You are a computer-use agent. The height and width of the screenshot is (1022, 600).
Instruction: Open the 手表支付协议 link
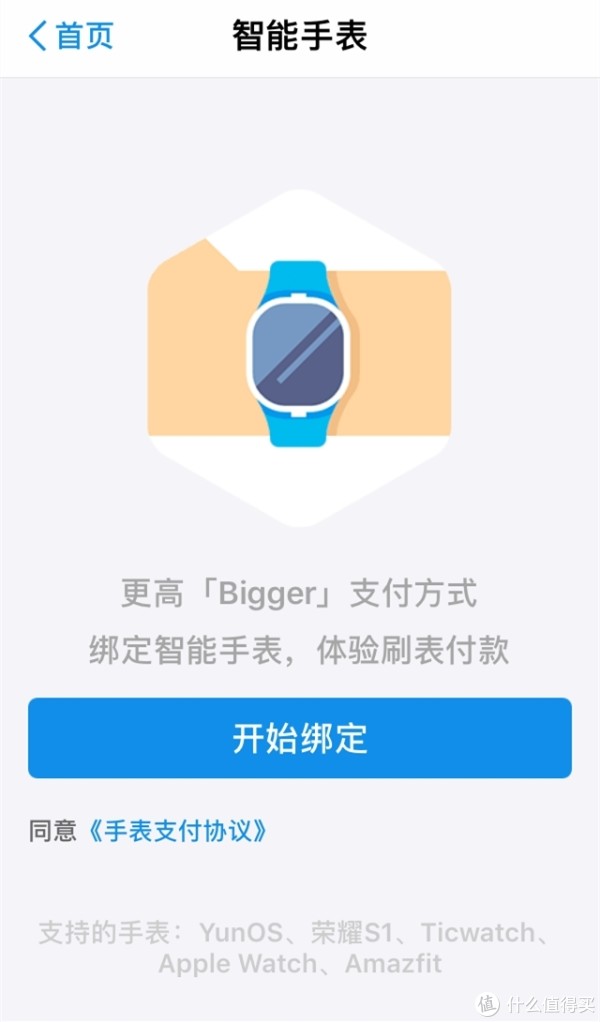[177, 831]
